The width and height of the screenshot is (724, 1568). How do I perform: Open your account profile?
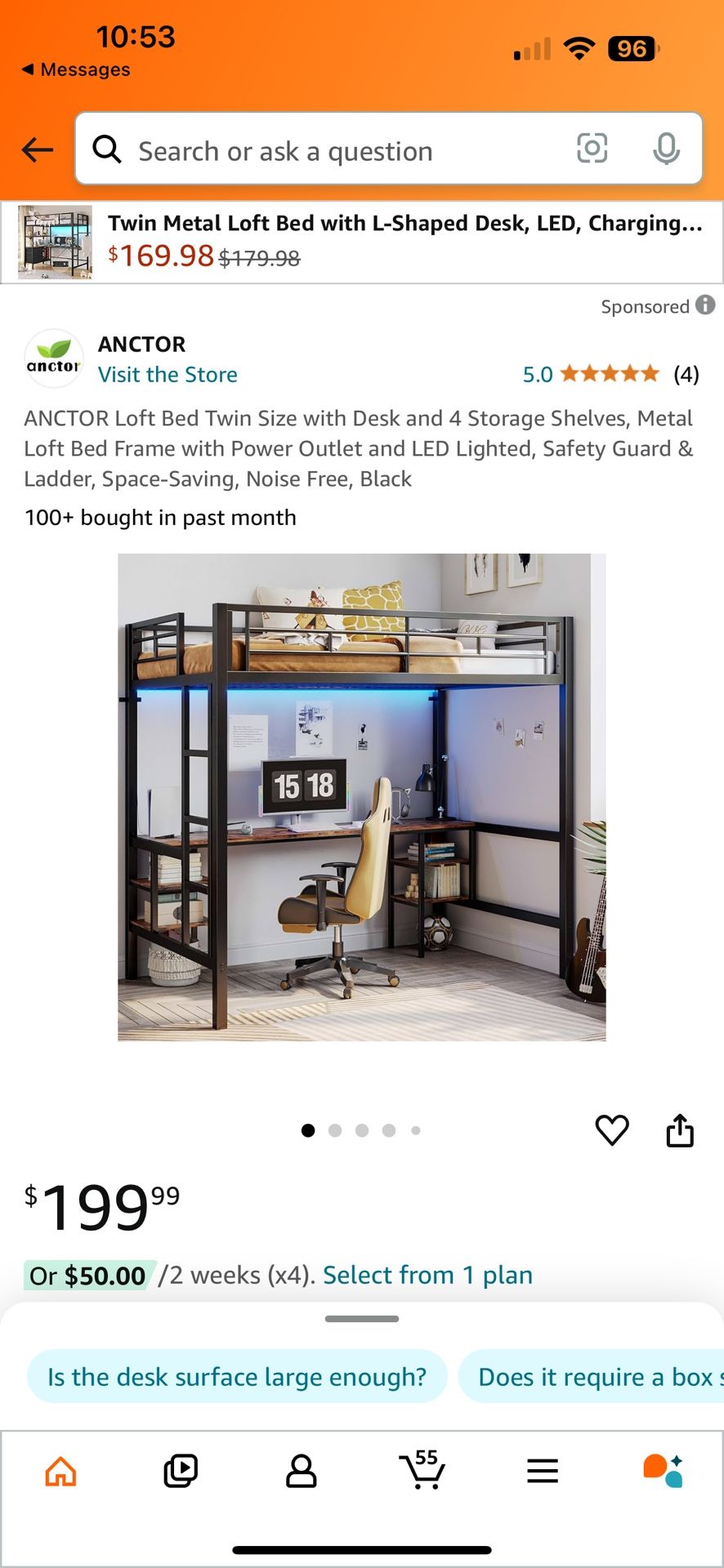pos(301,1472)
